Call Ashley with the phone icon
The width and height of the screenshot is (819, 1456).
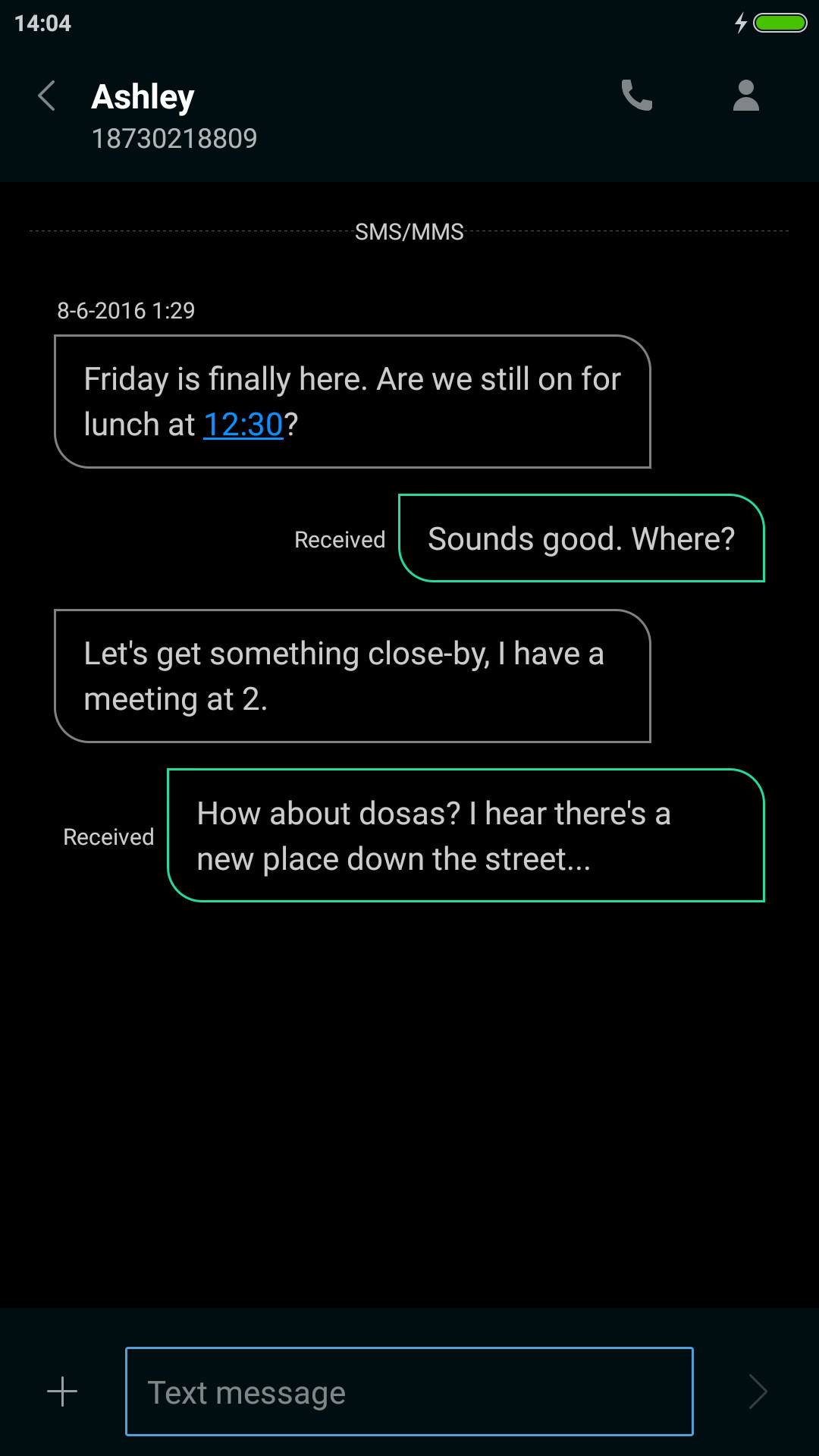[637, 96]
